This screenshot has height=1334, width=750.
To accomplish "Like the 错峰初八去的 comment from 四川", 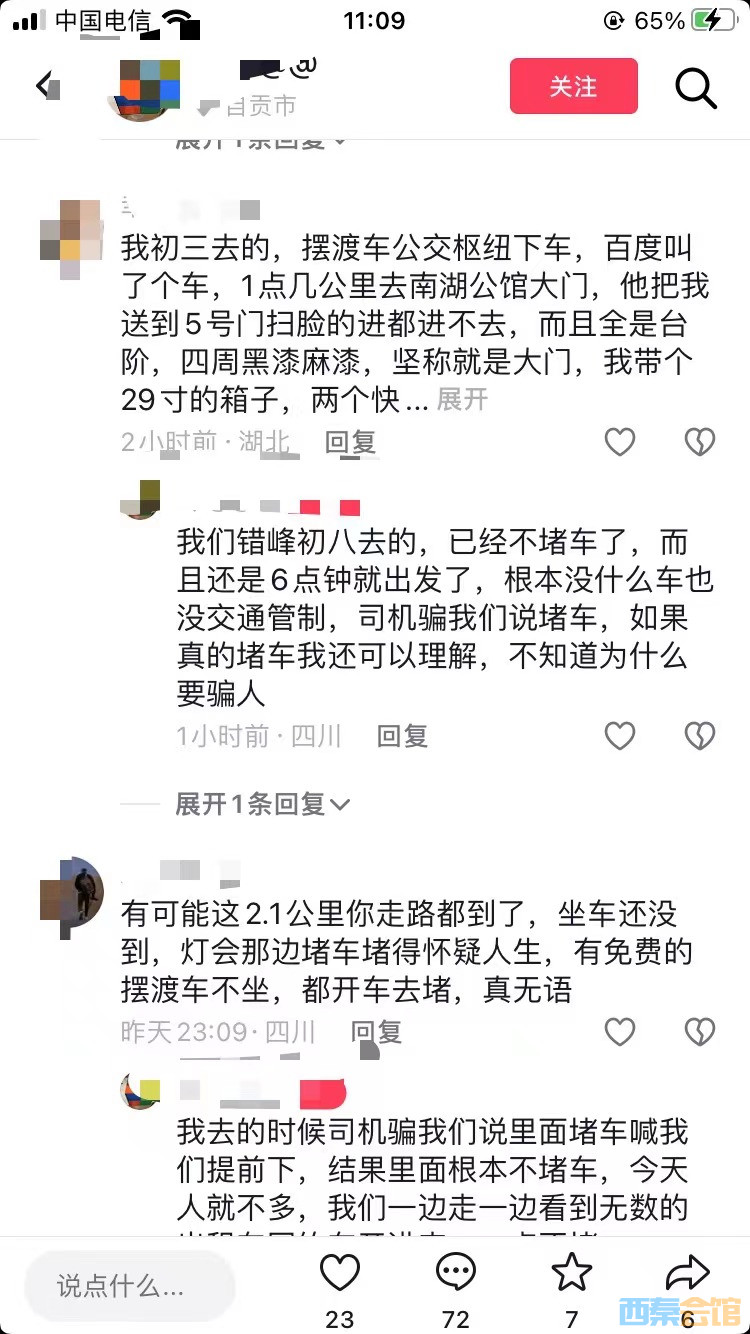I will (620, 736).
